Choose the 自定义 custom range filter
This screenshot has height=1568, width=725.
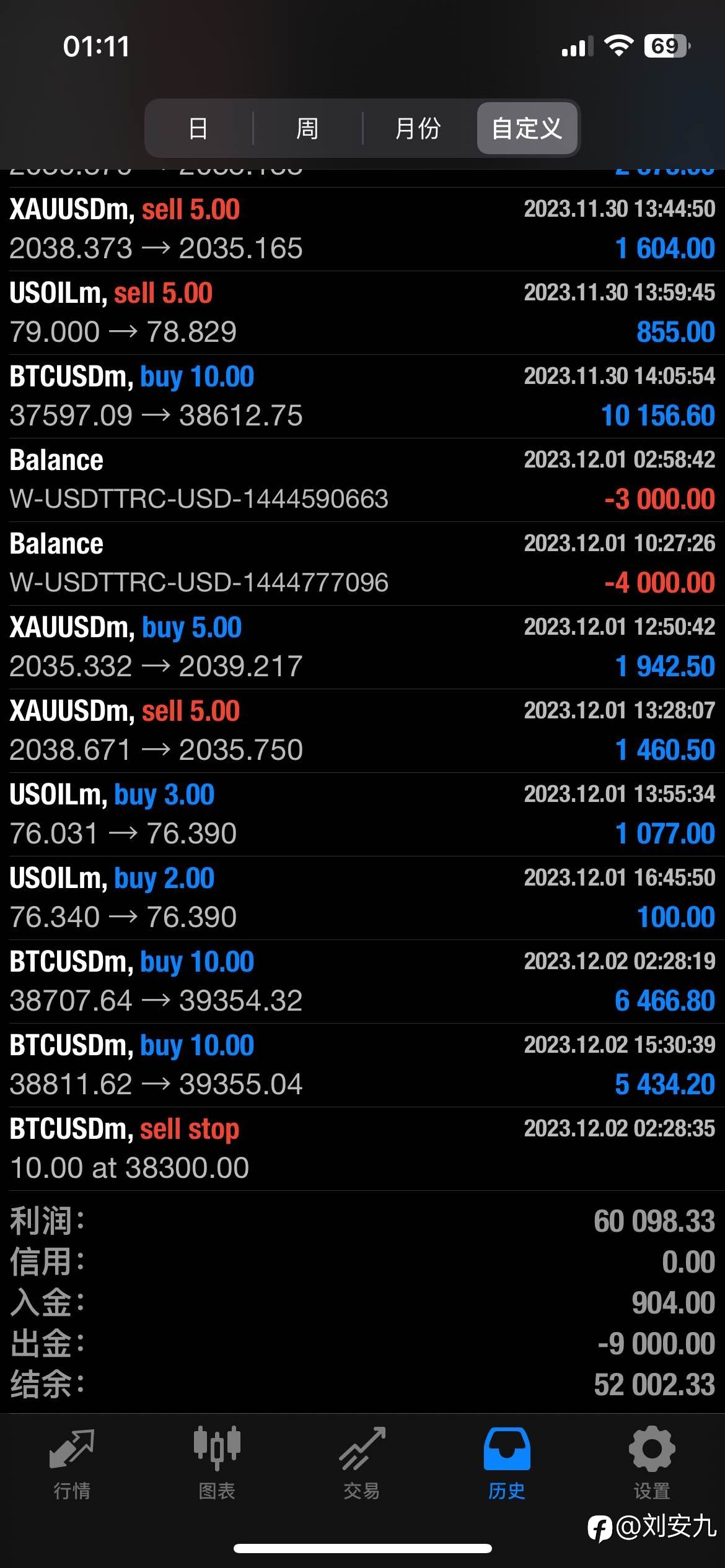[527, 128]
